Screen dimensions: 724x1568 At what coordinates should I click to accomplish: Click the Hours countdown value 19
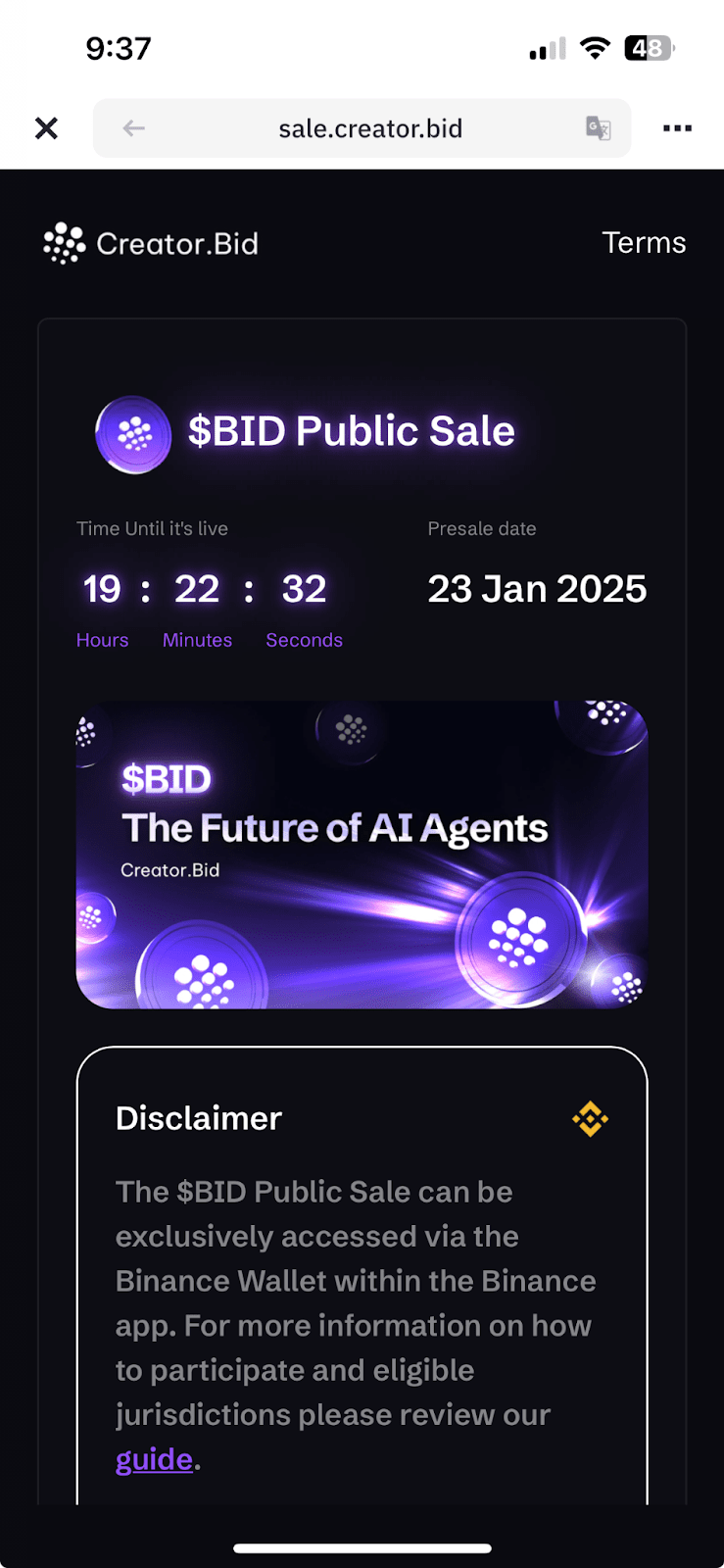pyautogui.click(x=102, y=589)
